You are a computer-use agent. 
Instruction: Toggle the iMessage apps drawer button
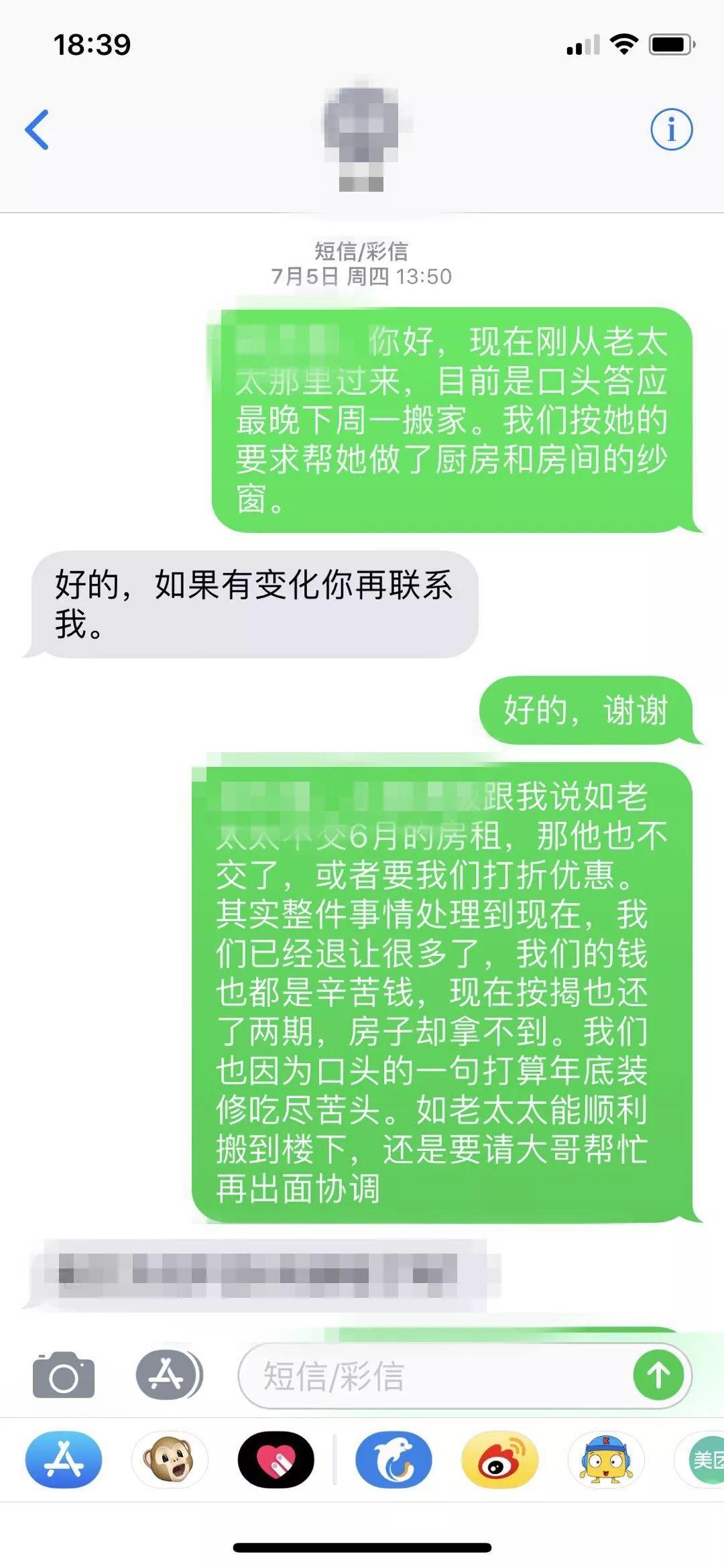(x=169, y=1374)
